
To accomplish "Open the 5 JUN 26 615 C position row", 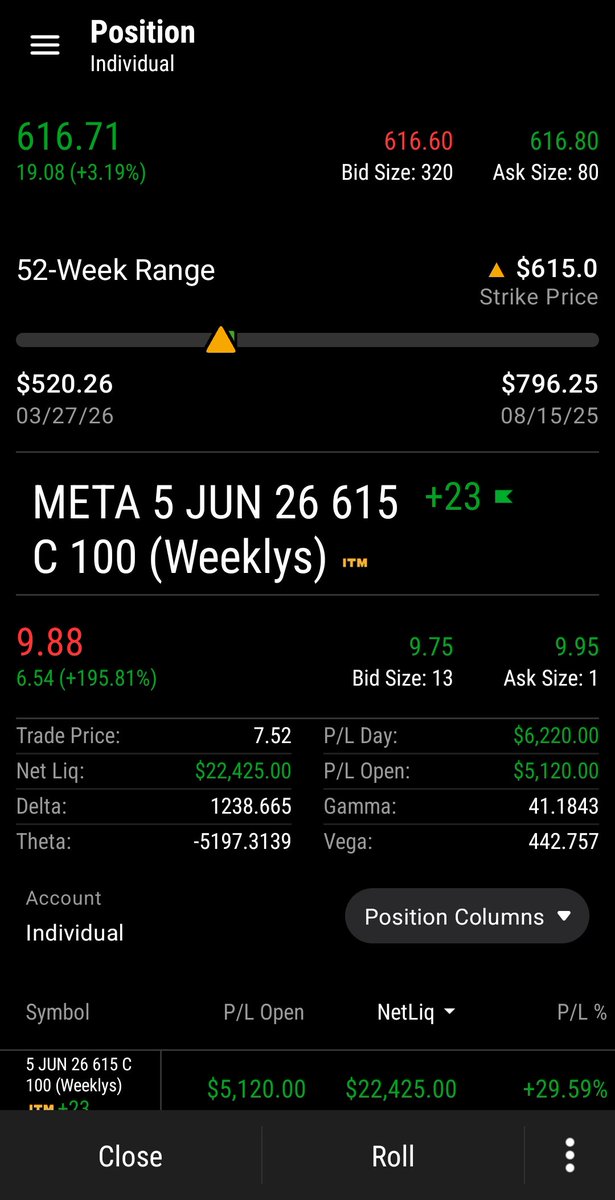I will (307, 1081).
